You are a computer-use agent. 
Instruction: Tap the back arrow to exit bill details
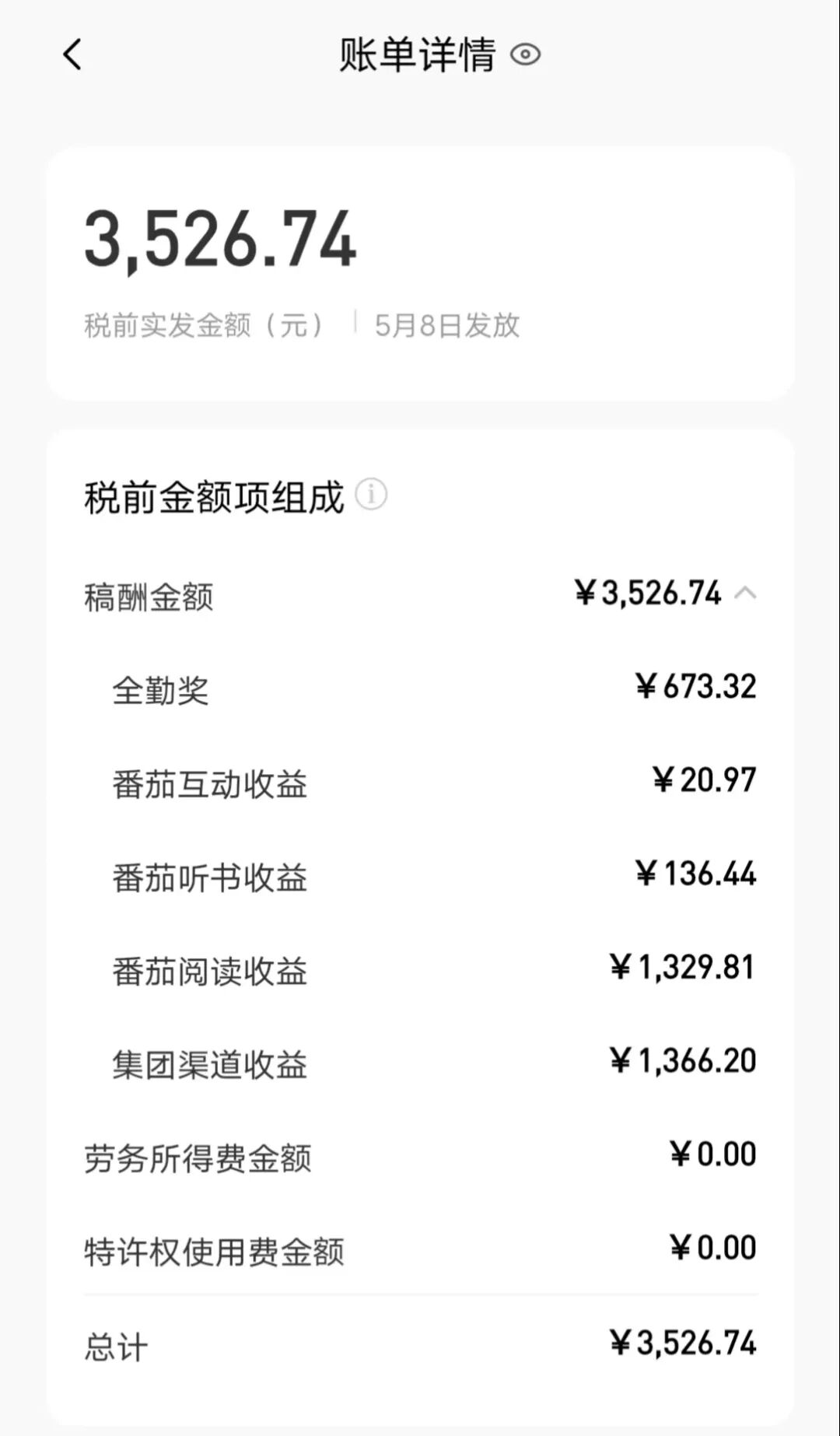[x=72, y=55]
